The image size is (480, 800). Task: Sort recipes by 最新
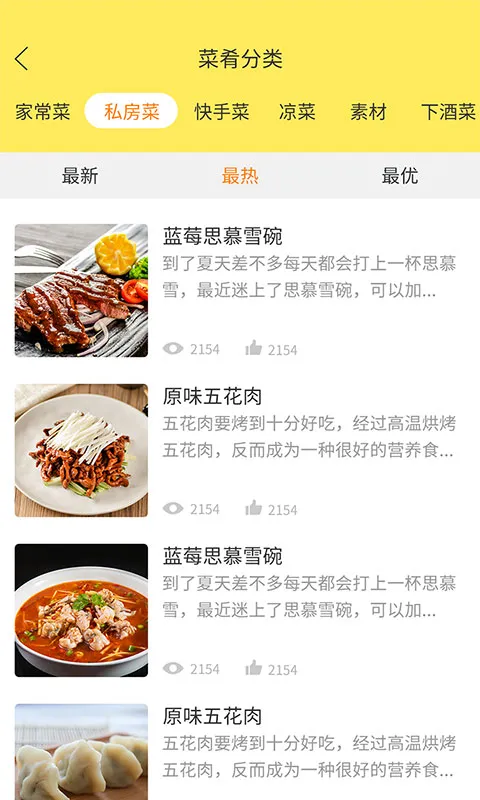pyautogui.click(x=80, y=176)
